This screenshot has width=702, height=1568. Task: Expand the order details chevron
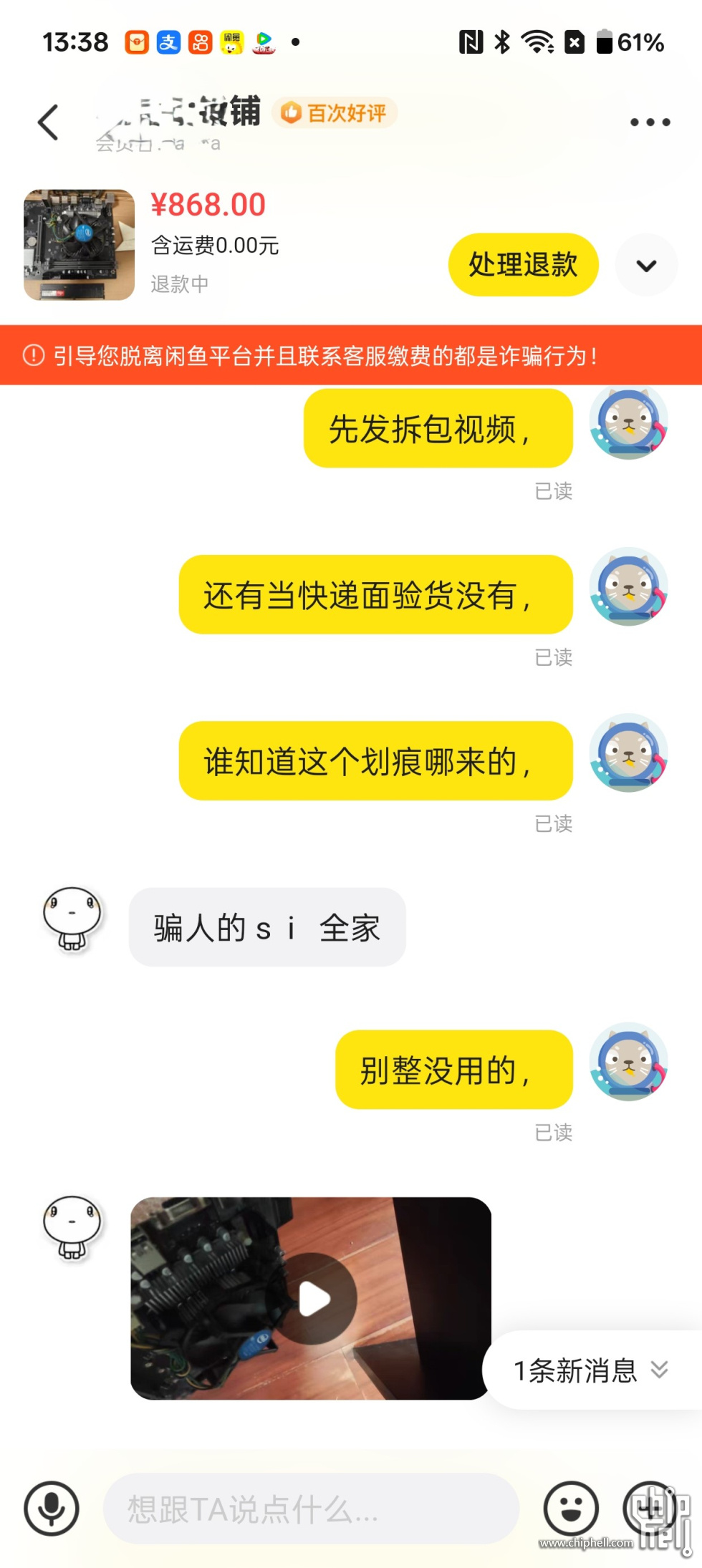pyautogui.click(x=646, y=266)
